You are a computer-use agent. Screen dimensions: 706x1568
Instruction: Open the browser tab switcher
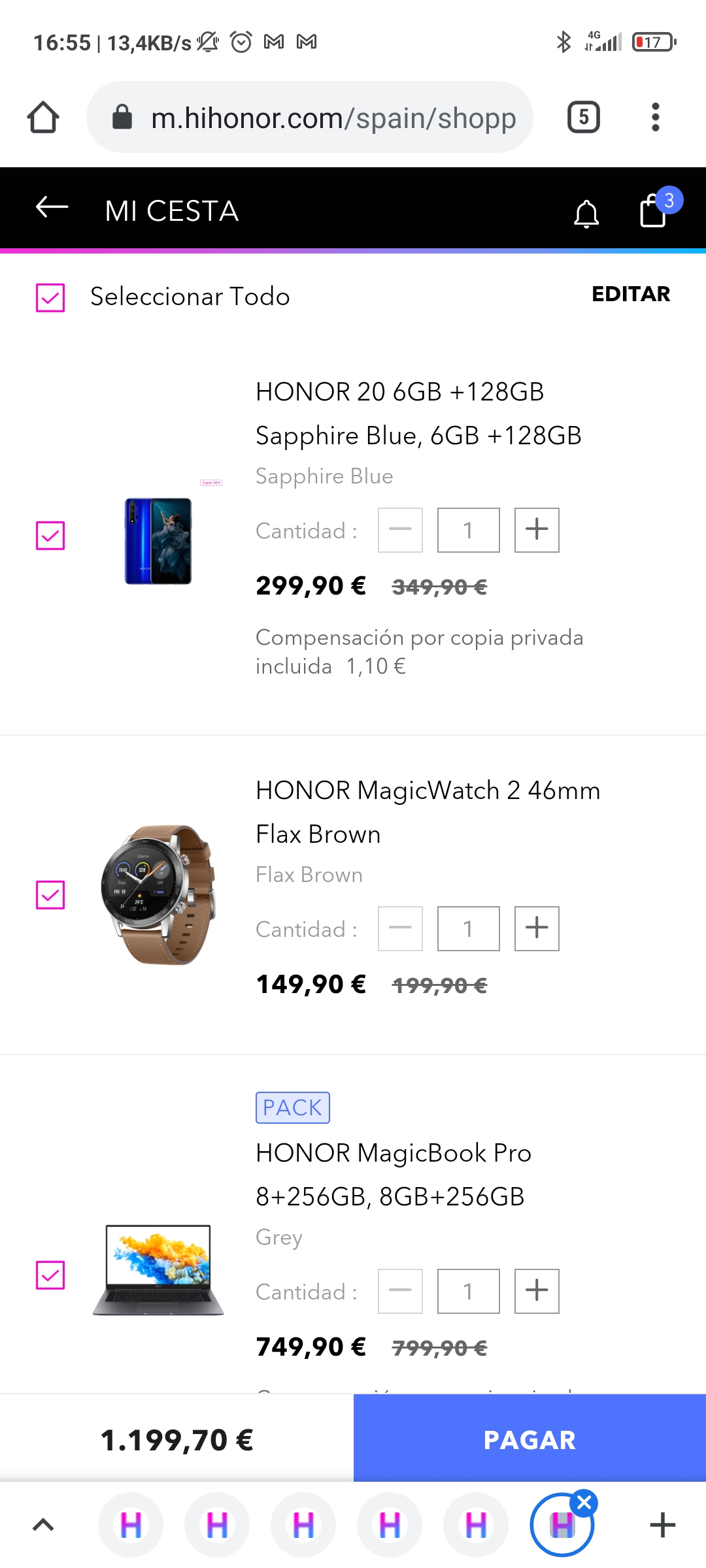(x=583, y=118)
